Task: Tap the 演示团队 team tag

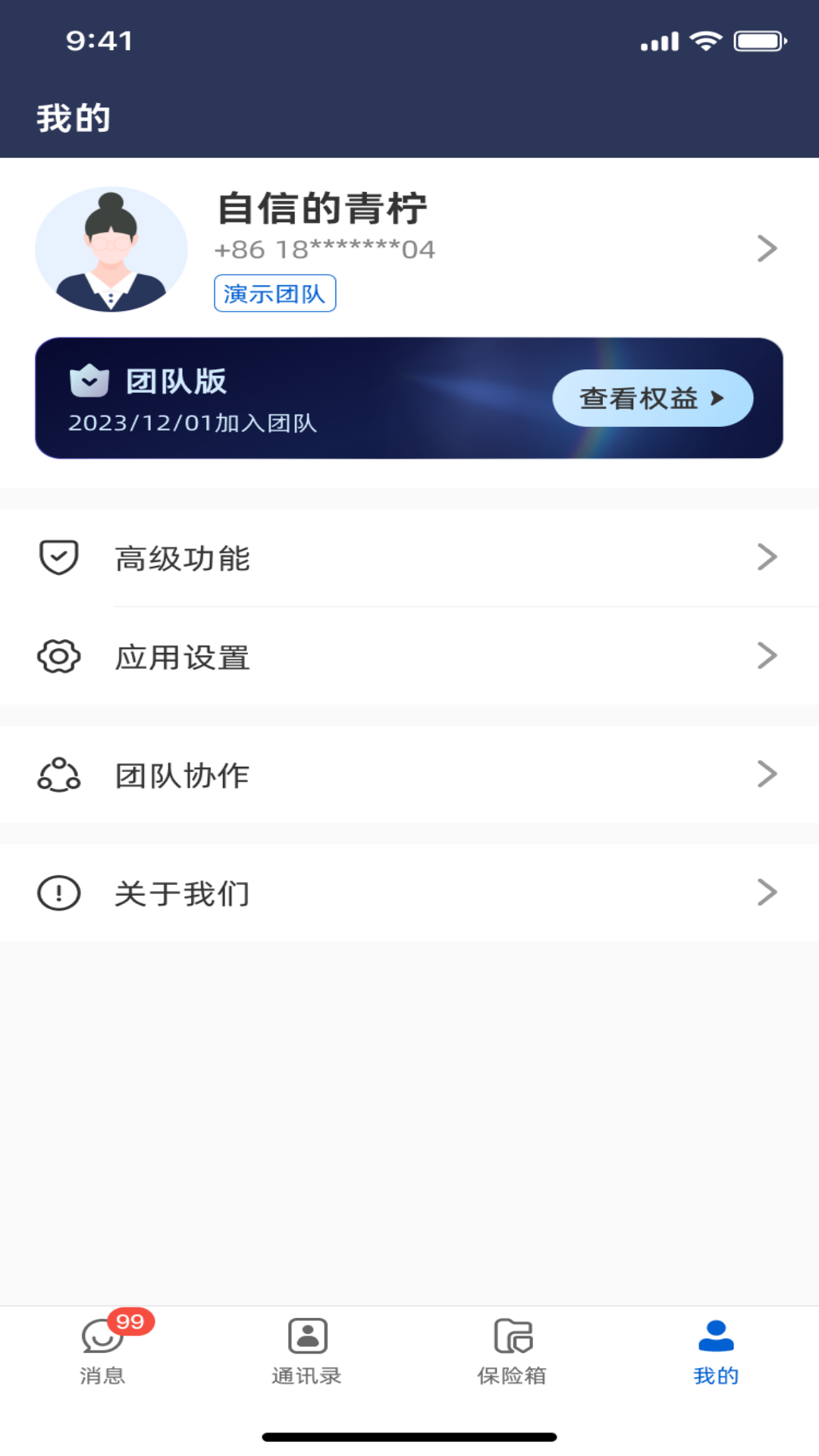Action: point(275,293)
